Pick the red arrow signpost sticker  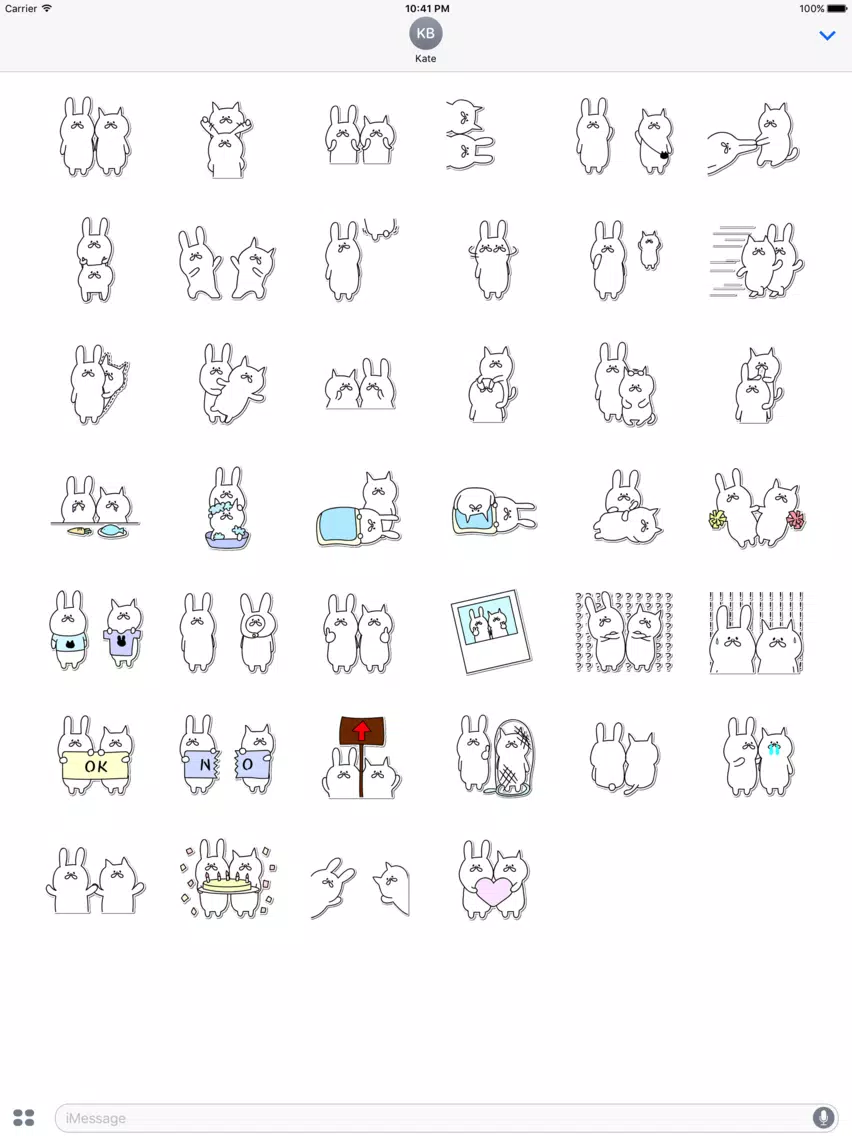[361, 757]
